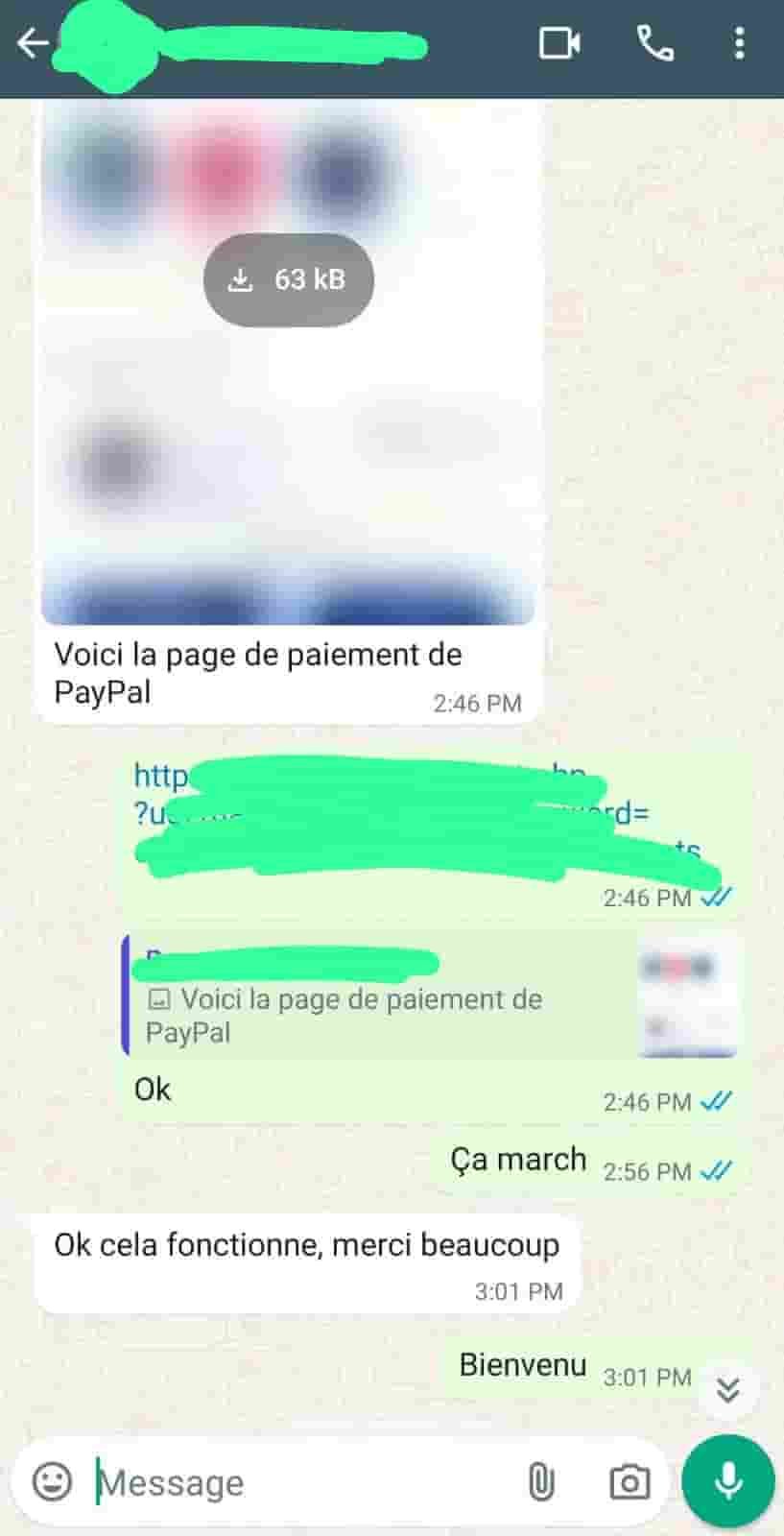Start a voice call
Viewport: 784px width, 1536px height.
pyautogui.click(x=654, y=43)
